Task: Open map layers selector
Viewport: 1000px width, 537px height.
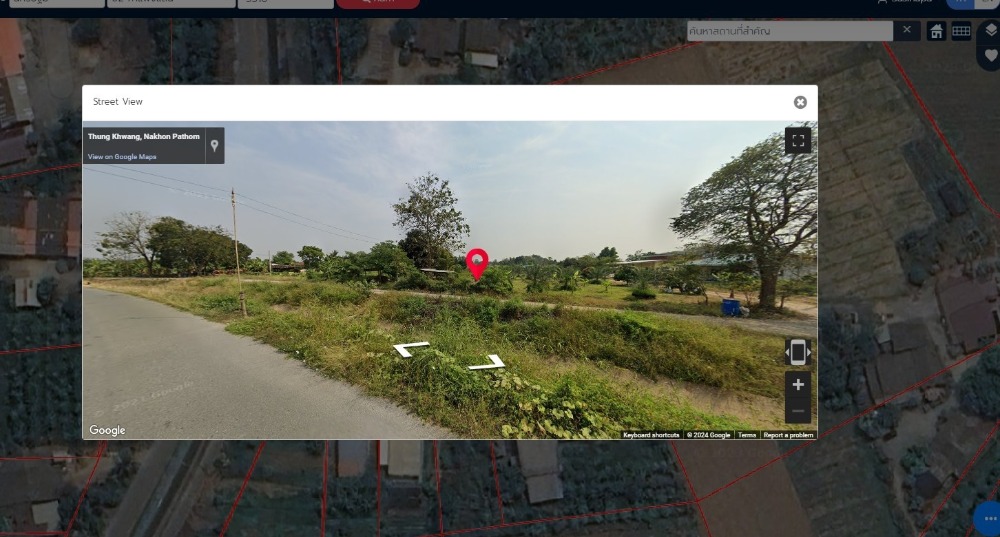Action: [x=990, y=30]
